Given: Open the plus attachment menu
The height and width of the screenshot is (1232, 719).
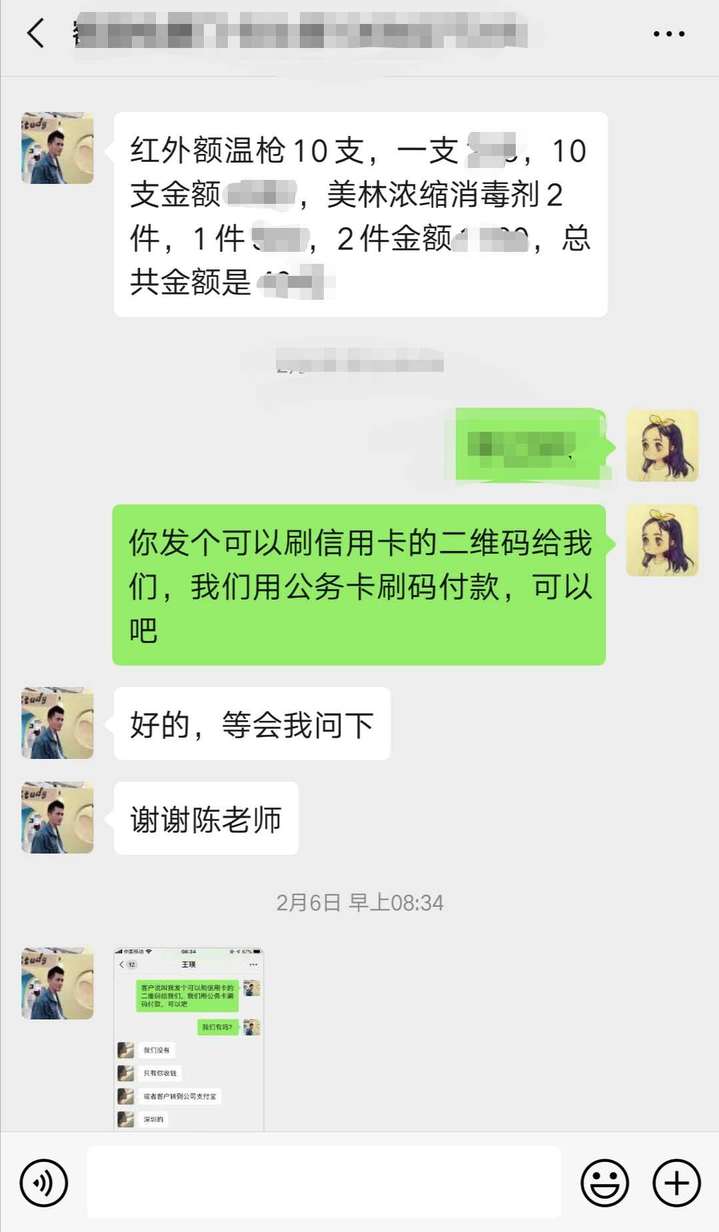Looking at the screenshot, I should coord(676,1183).
